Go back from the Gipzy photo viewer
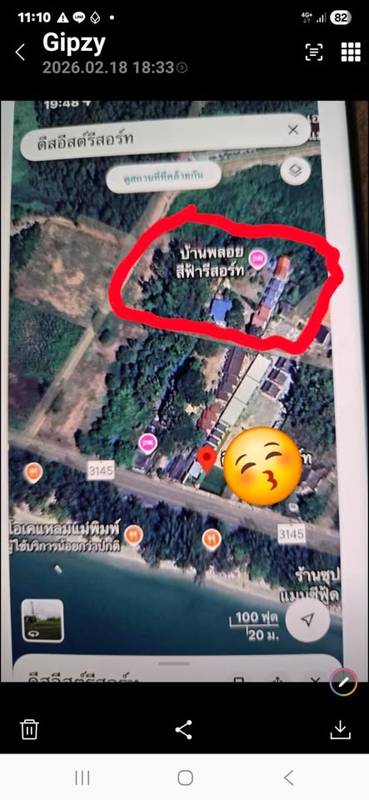 20,52
